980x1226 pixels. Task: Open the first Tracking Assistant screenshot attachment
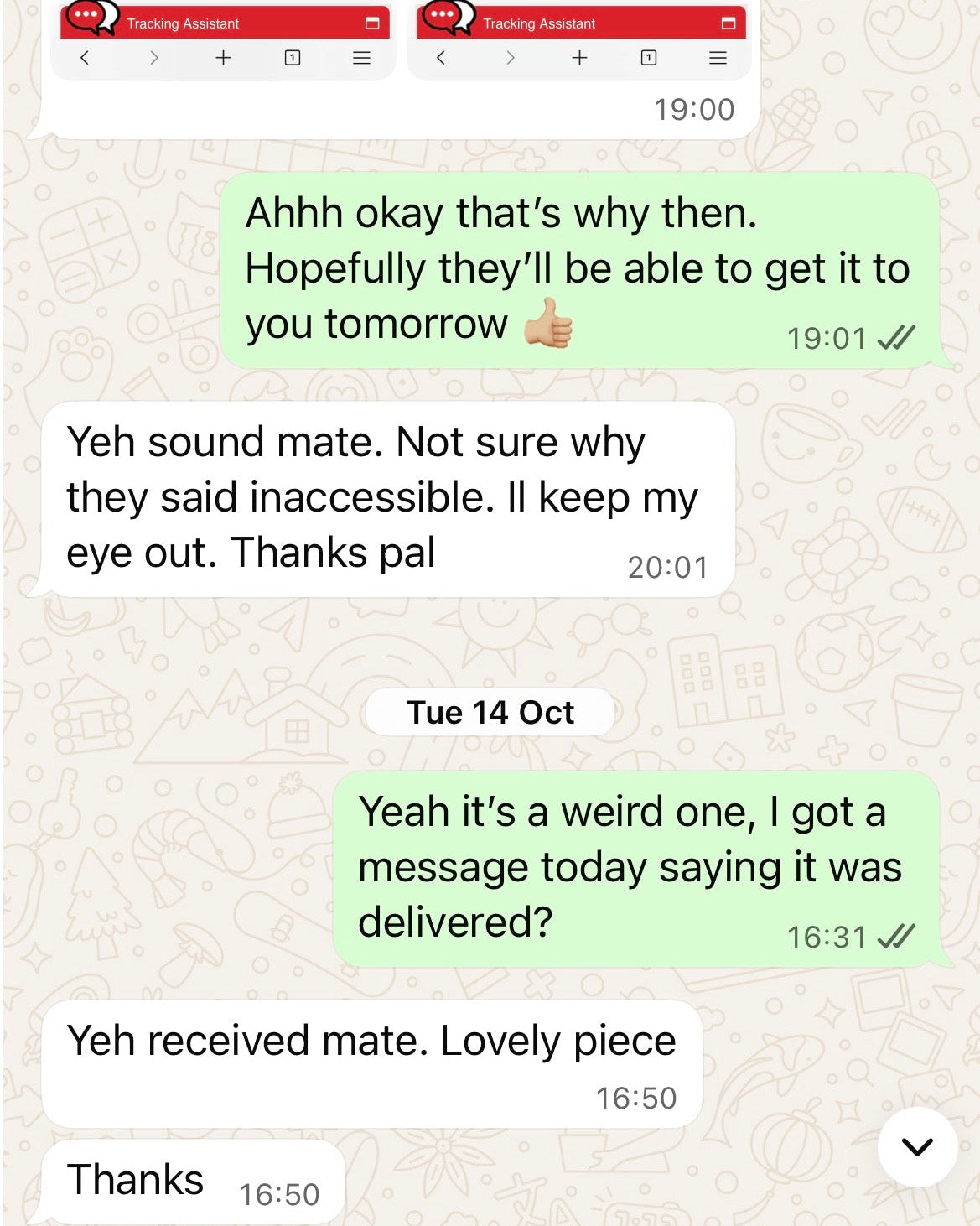224,40
